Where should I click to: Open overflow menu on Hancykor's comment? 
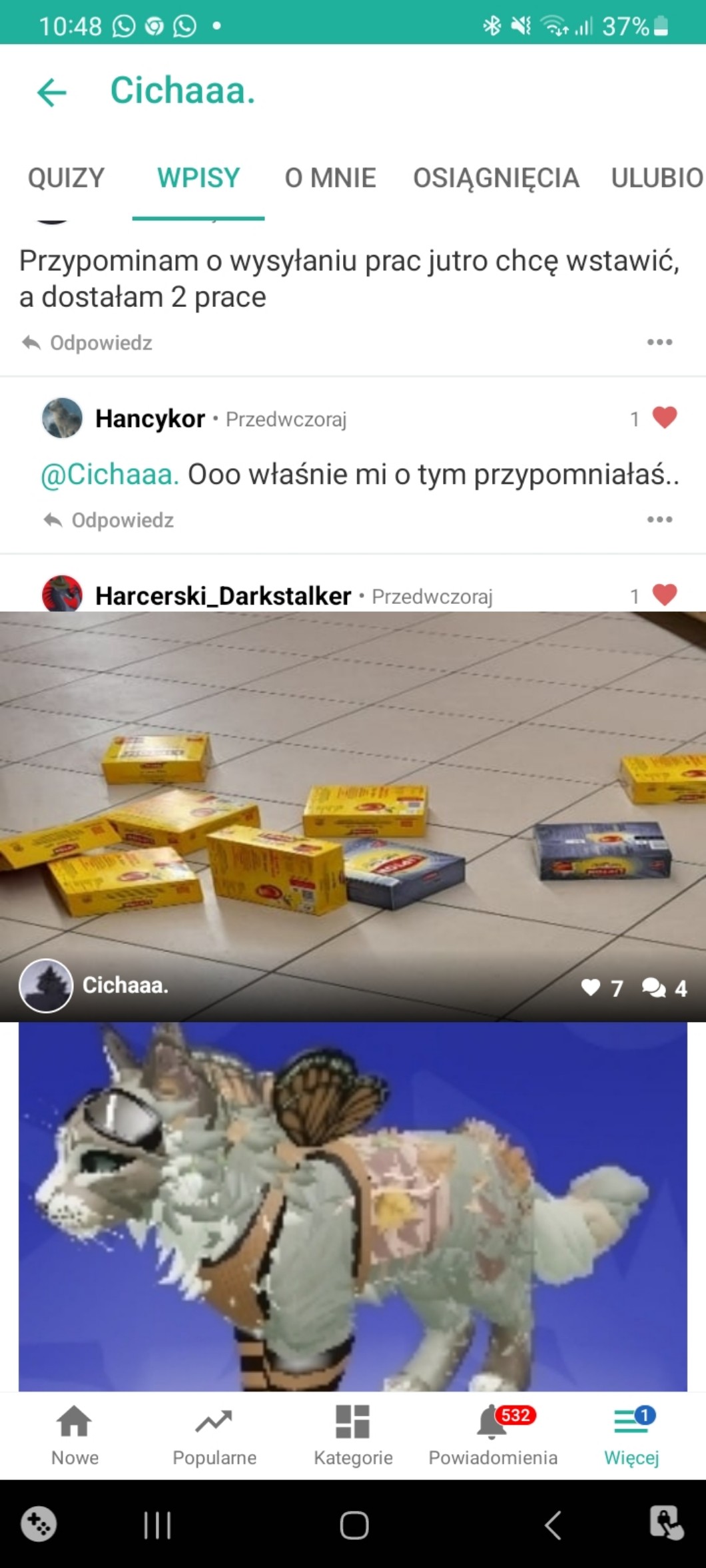(659, 519)
